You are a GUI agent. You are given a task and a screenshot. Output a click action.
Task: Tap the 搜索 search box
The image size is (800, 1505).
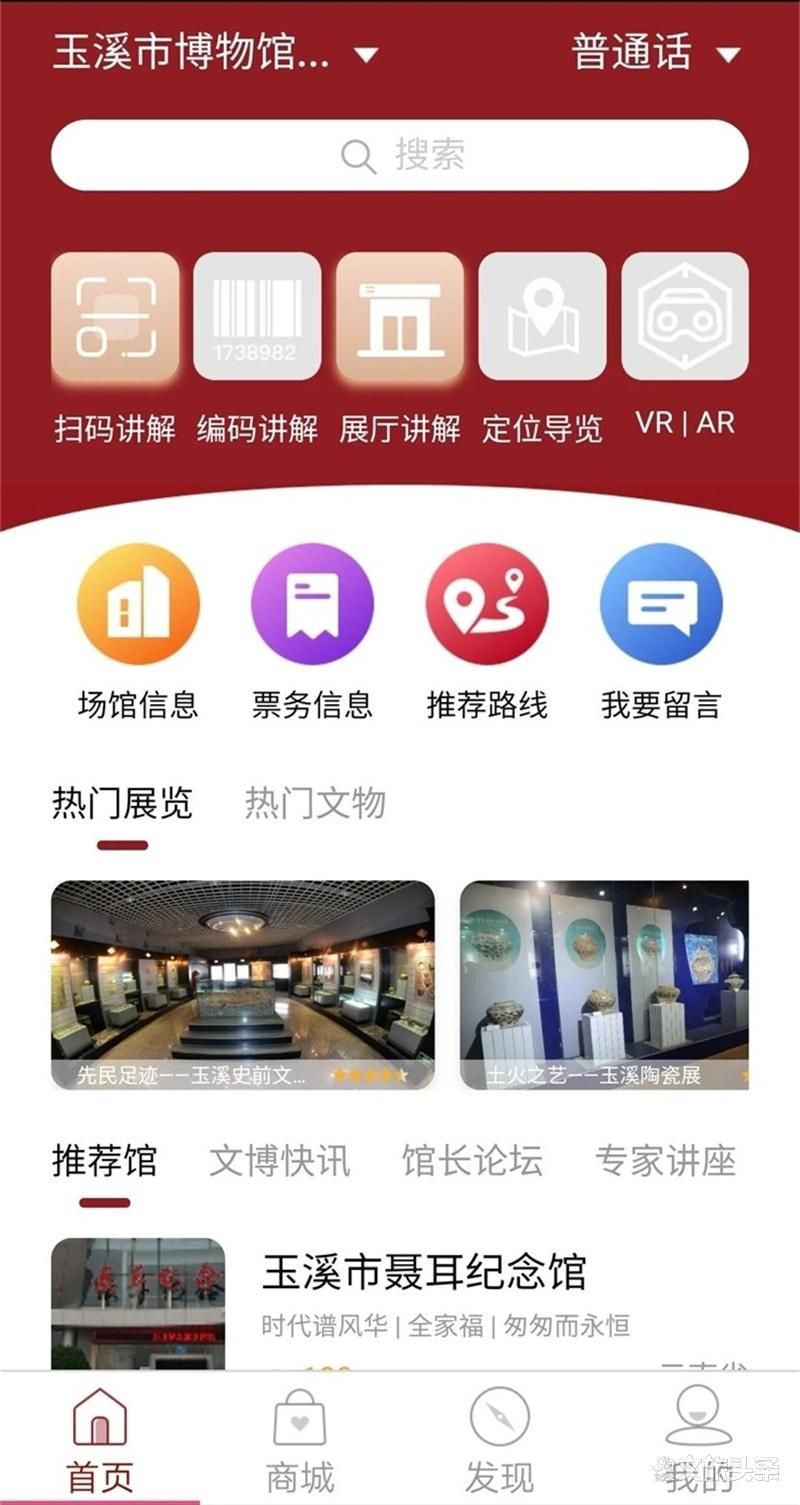tap(400, 155)
